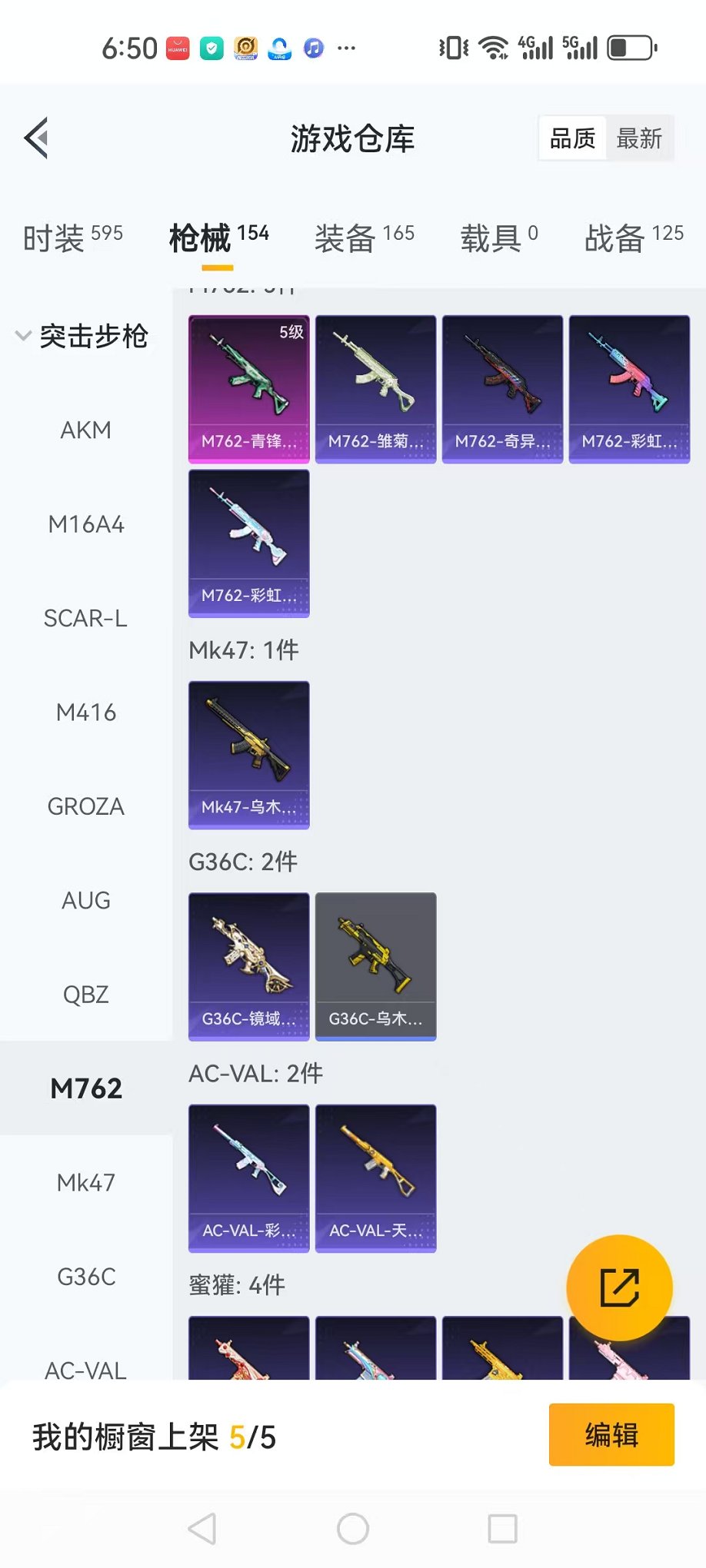Switch to the 装备 tab

(x=364, y=237)
